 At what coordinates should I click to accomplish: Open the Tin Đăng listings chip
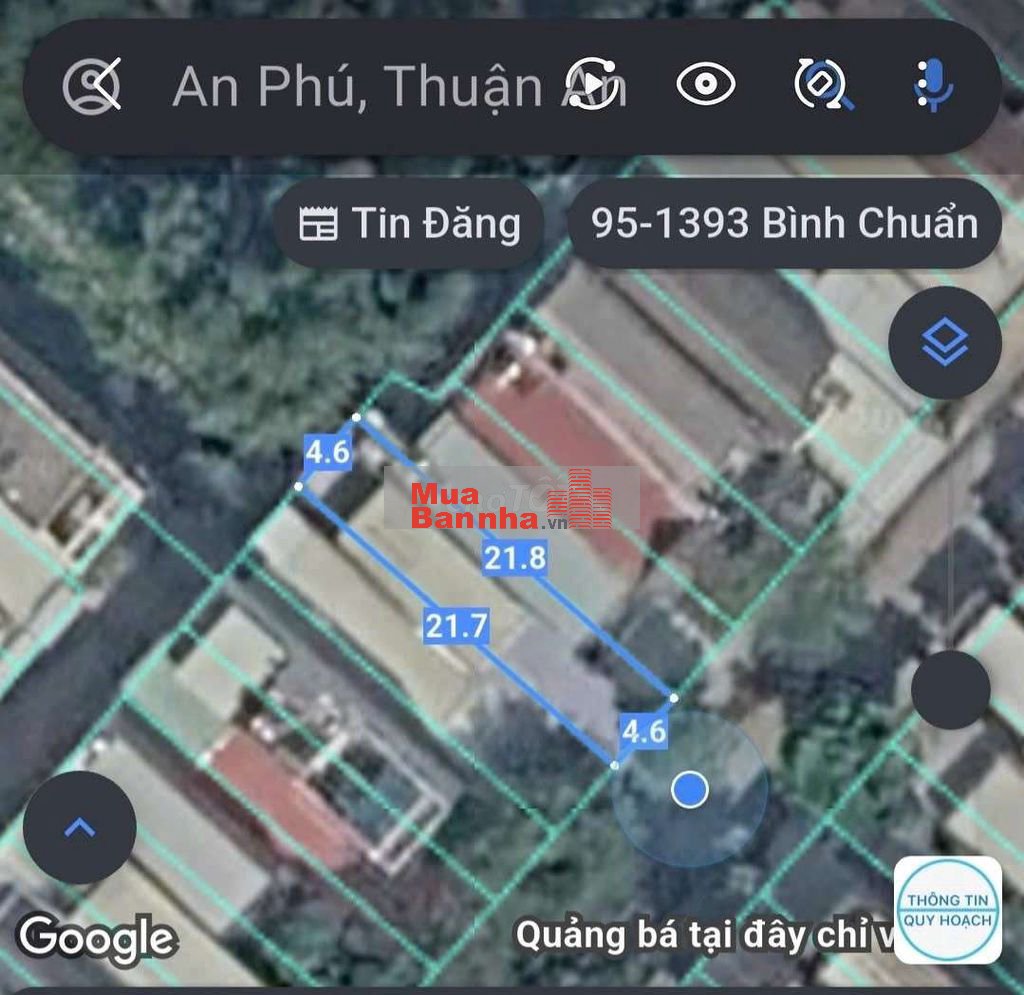(x=411, y=224)
